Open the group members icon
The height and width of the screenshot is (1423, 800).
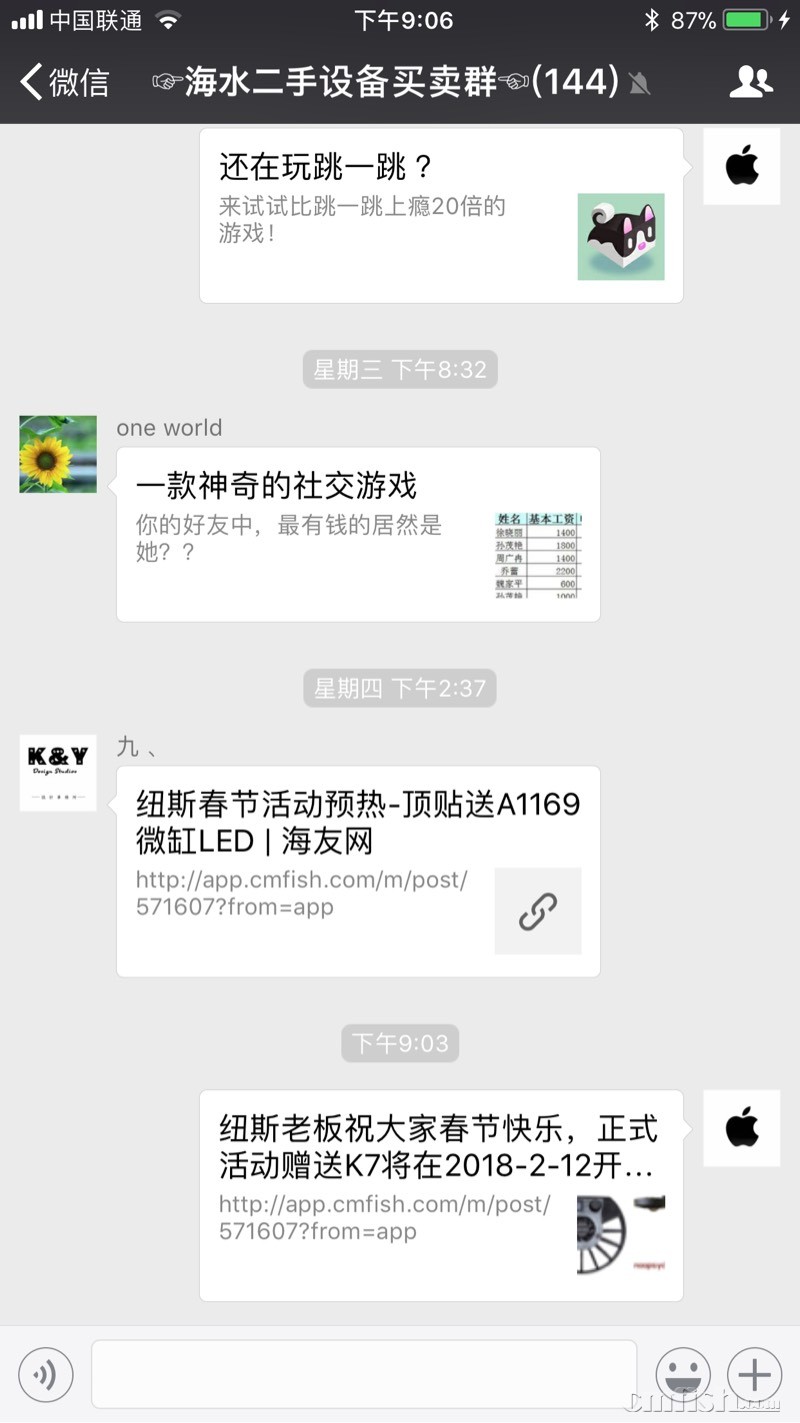(751, 82)
